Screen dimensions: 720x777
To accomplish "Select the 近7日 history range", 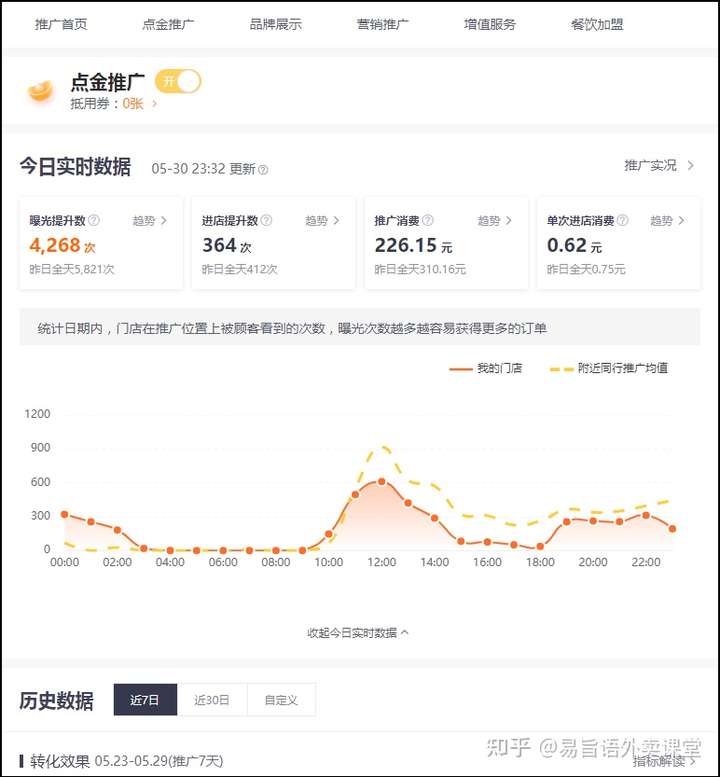I will tap(145, 700).
